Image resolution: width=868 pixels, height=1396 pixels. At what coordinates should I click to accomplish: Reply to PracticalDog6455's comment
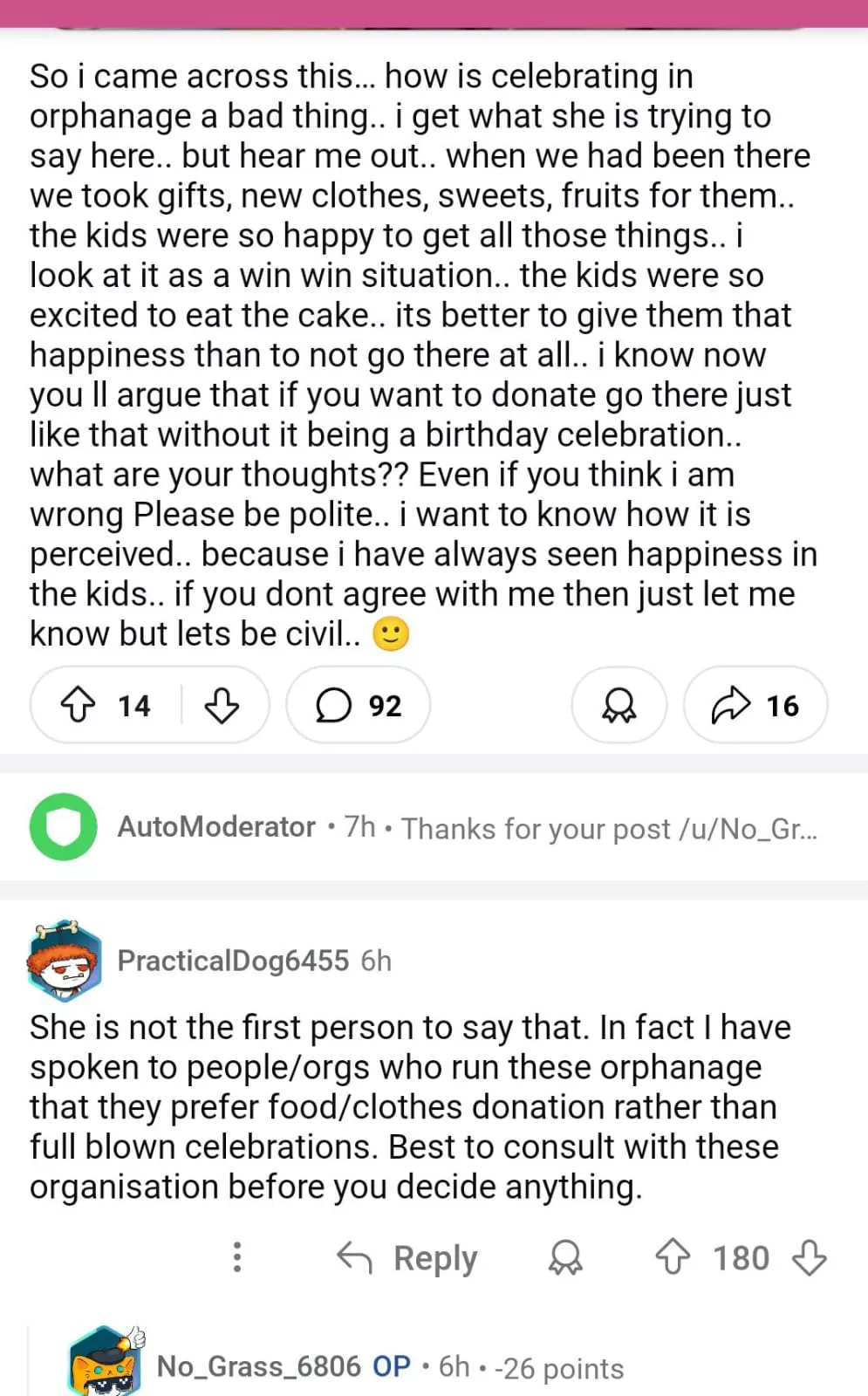407,1257
